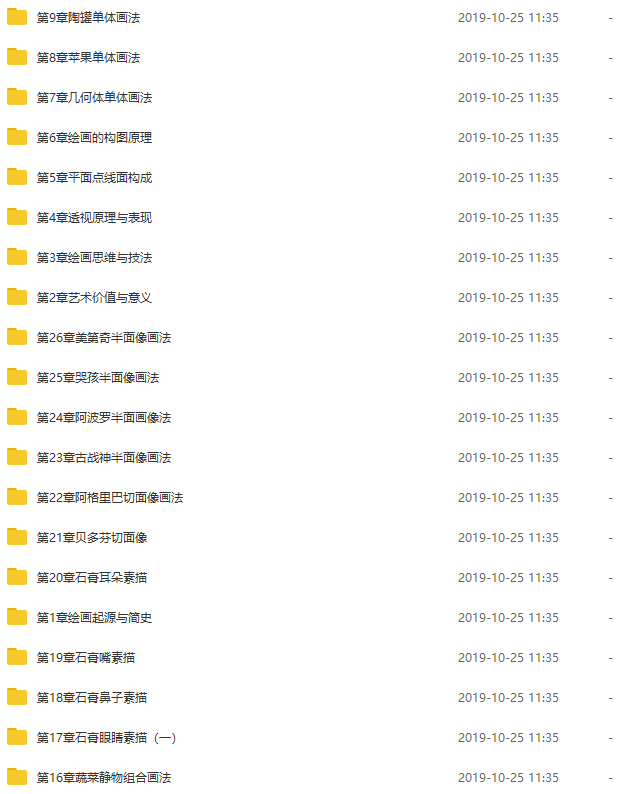Open folder 第9章陶罐单体画法
This screenshot has height=794, width=627.
[x=87, y=18]
